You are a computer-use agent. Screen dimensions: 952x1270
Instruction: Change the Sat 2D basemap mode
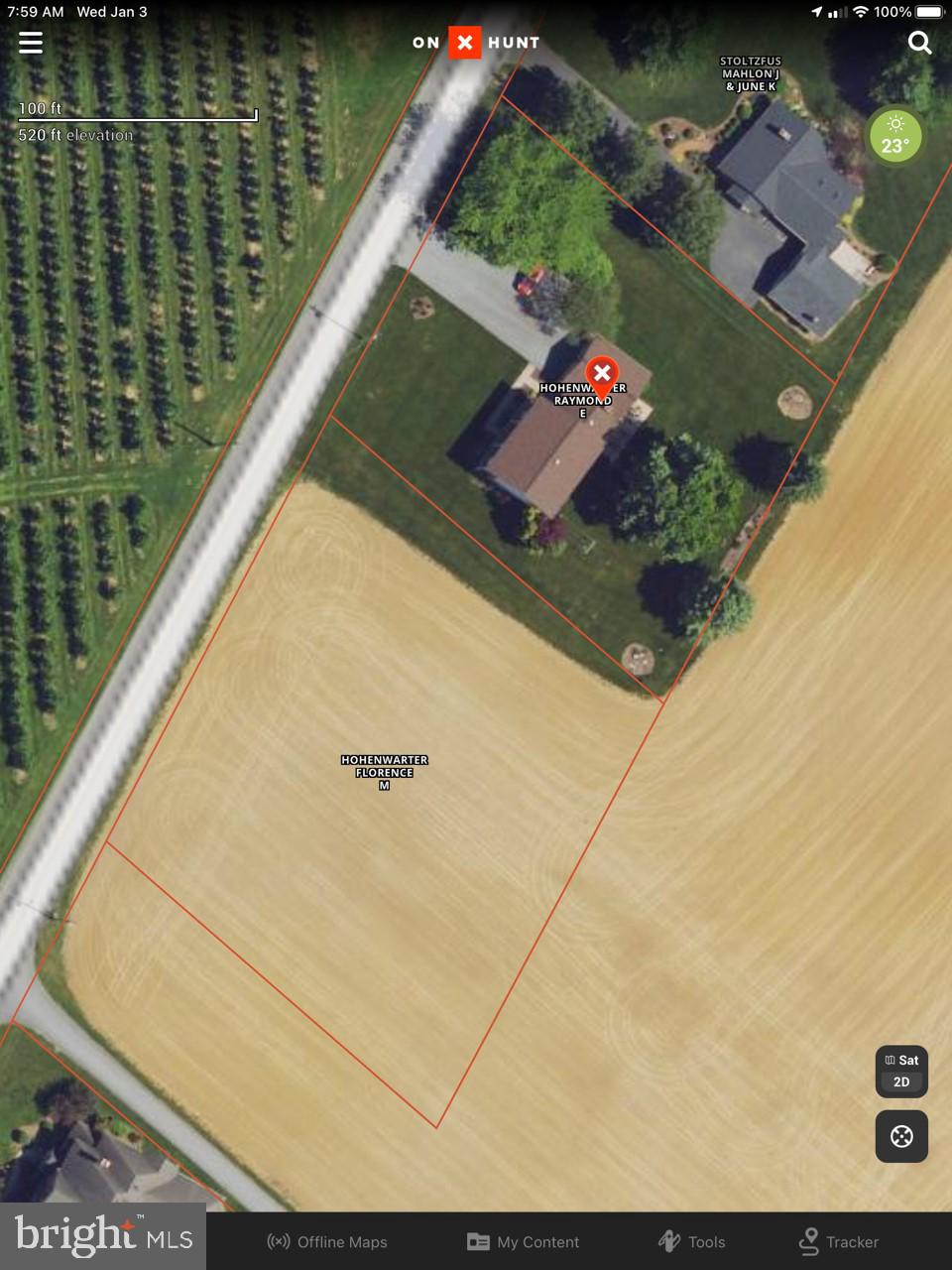coord(901,1072)
